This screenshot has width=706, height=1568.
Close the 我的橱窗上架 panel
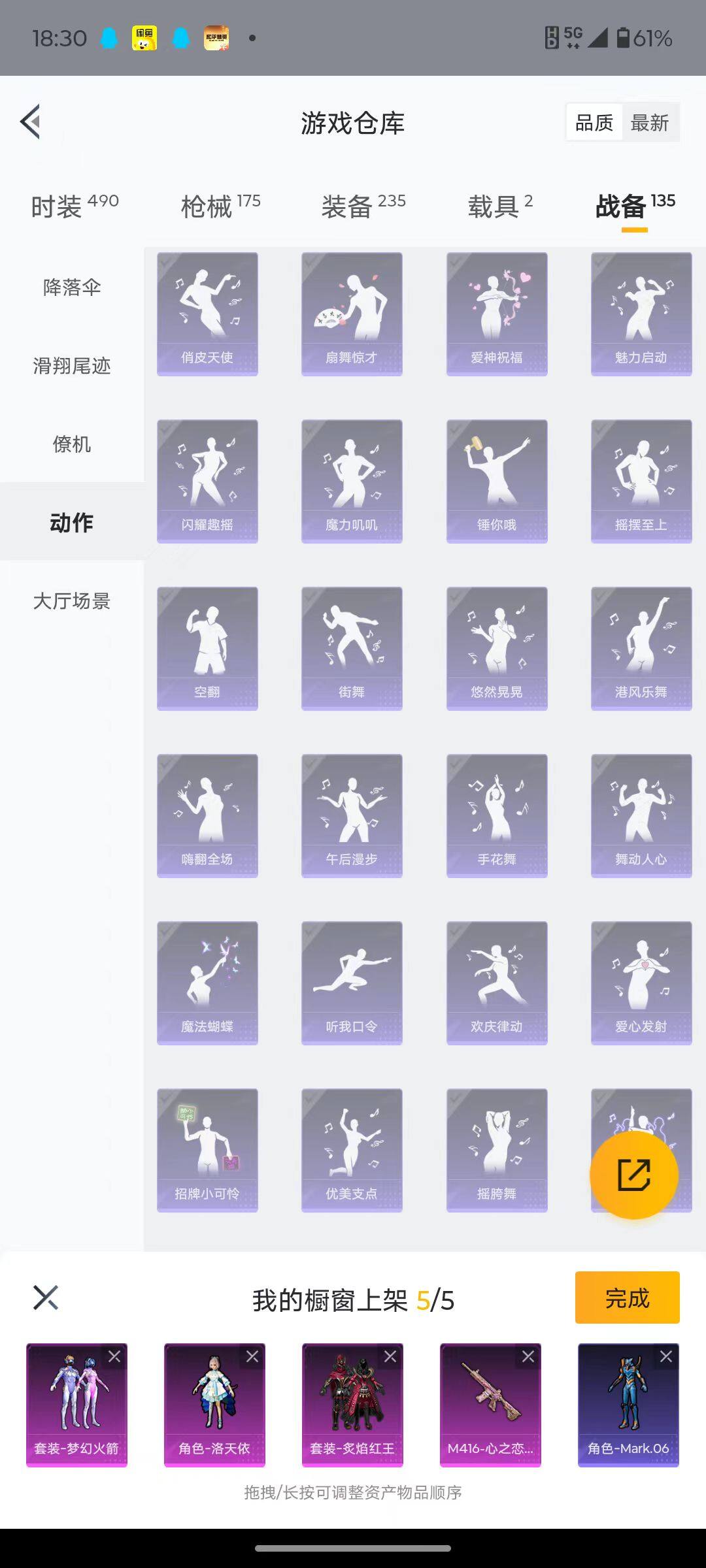[x=44, y=1299]
